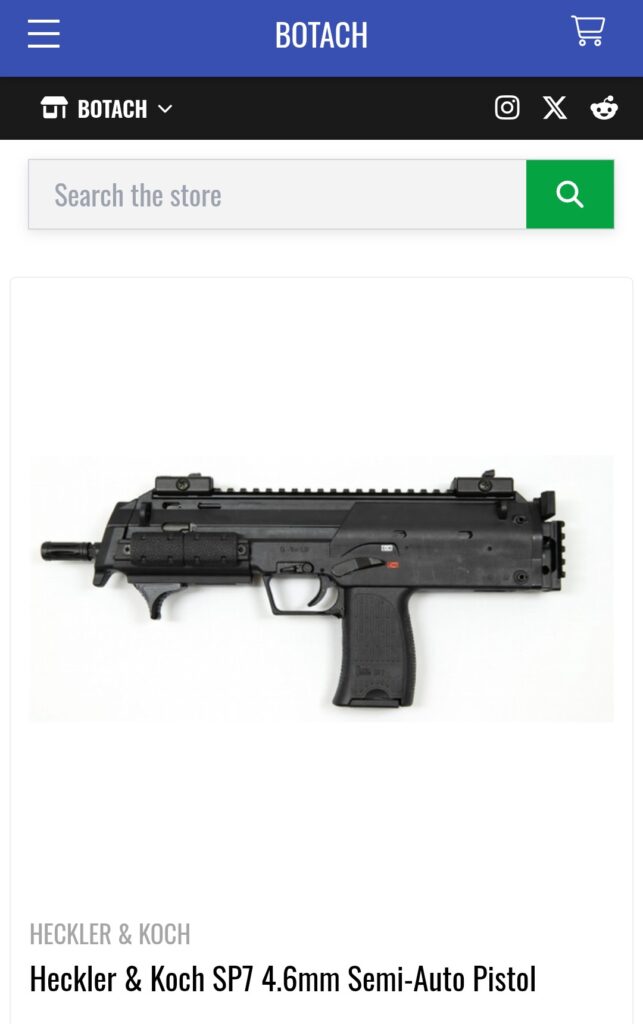Open the SP7 product image
This screenshot has height=1024, width=643.
pos(321,588)
